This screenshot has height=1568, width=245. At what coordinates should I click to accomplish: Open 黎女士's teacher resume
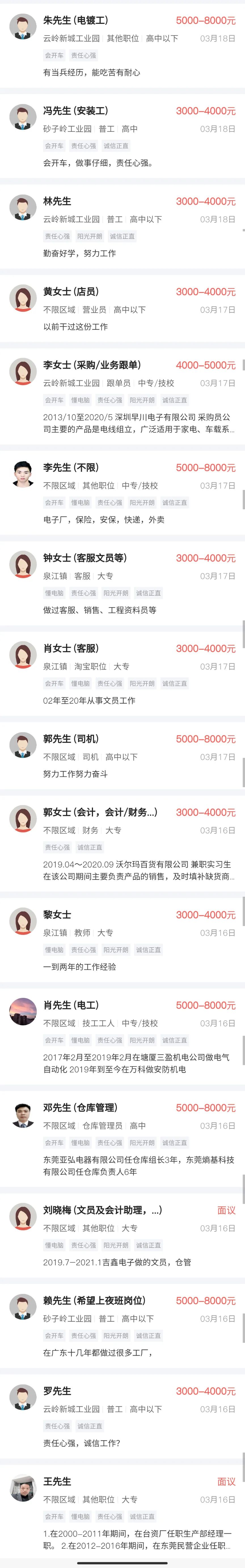122,940
